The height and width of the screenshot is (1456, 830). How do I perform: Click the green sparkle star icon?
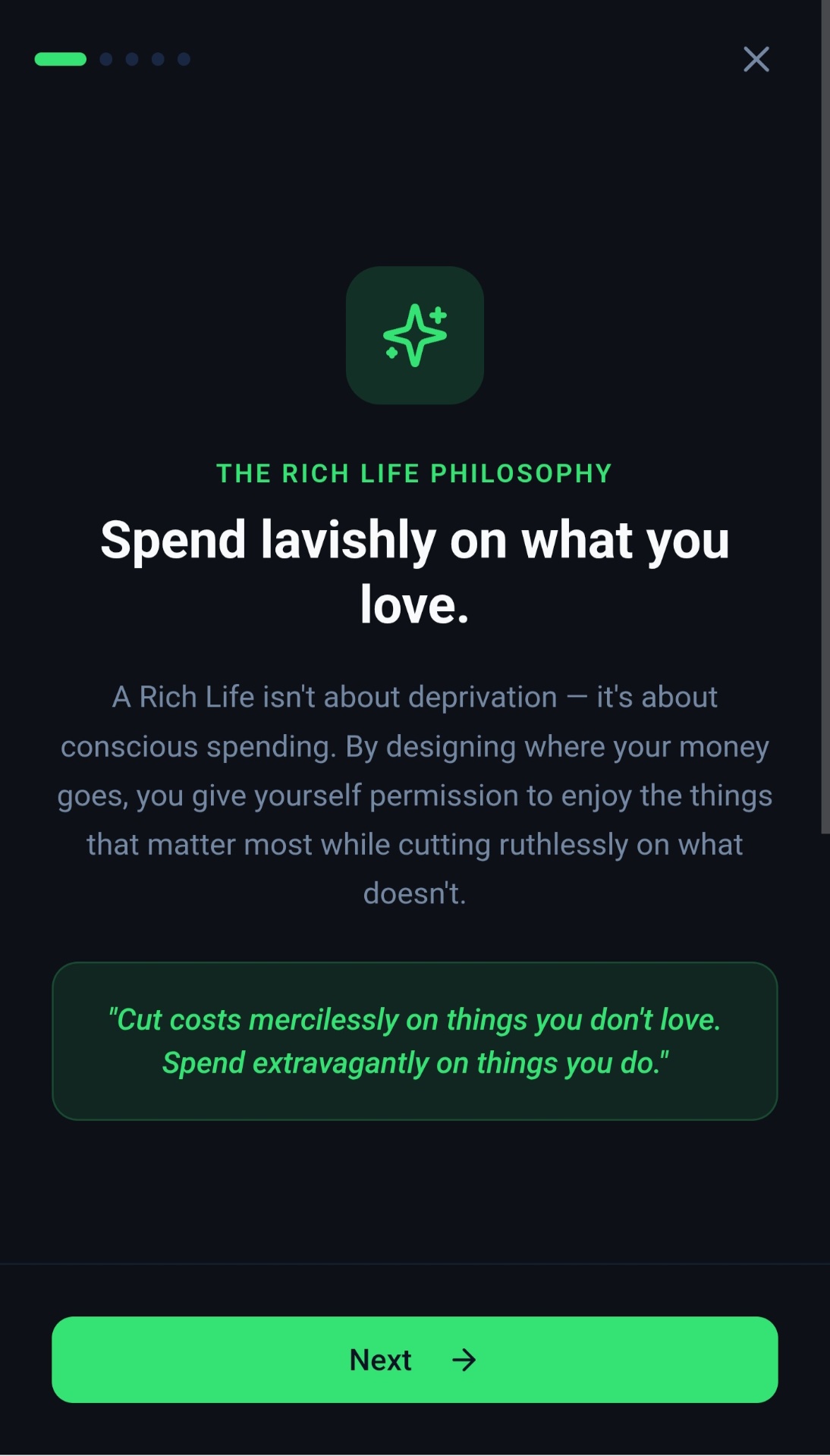pos(415,336)
